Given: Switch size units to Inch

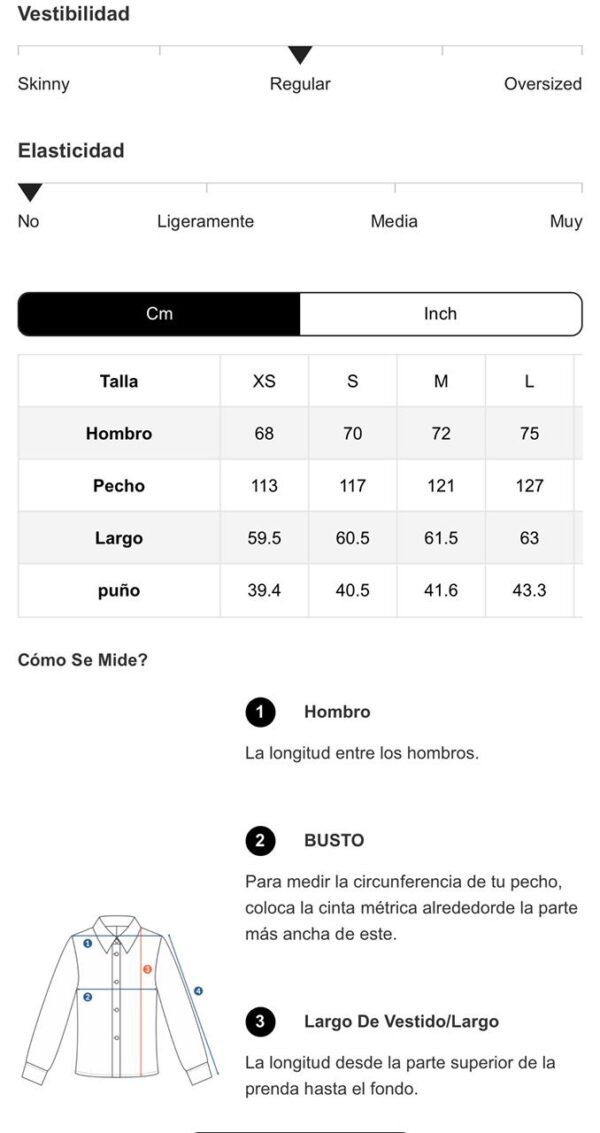Looking at the screenshot, I should [440, 314].
